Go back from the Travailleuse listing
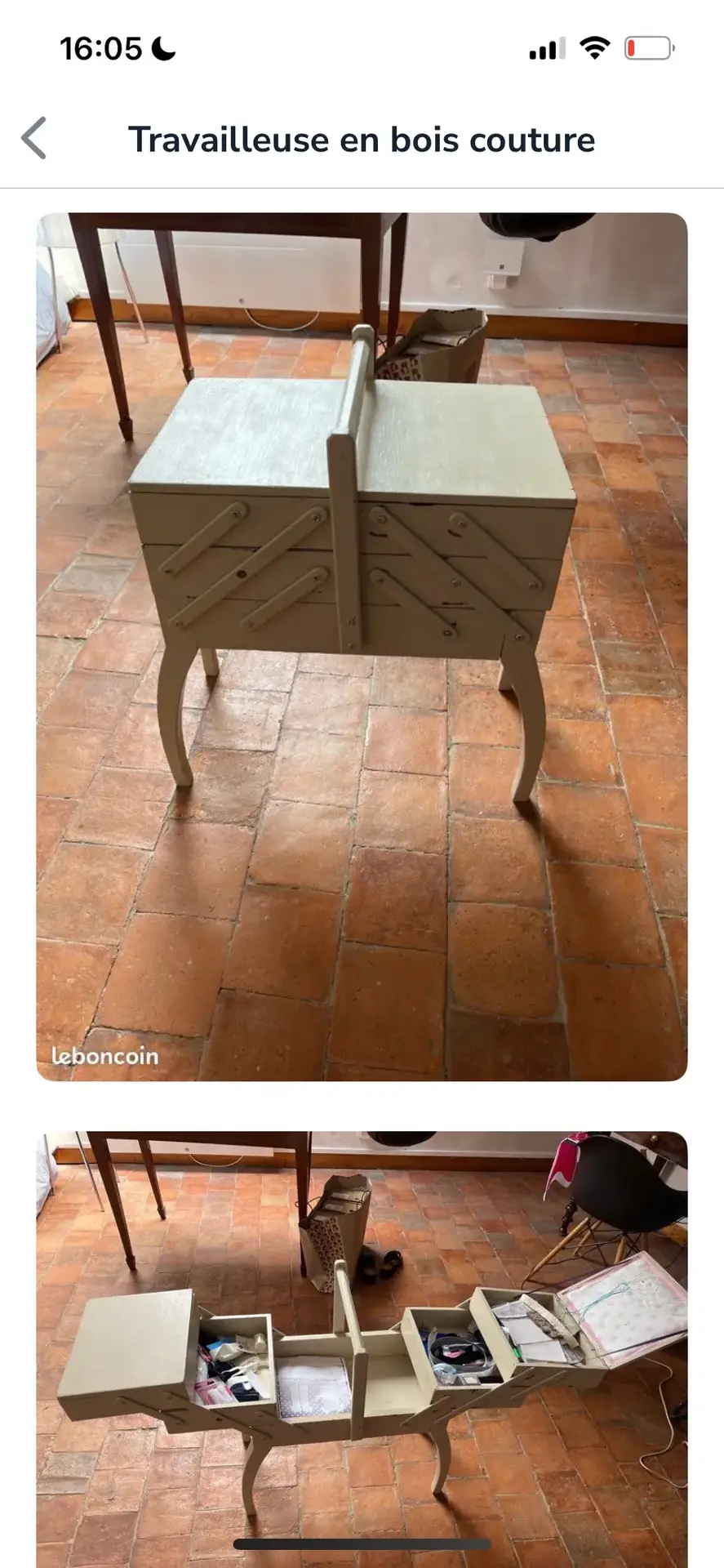The image size is (724, 1568). pyautogui.click(x=34, y=138)
